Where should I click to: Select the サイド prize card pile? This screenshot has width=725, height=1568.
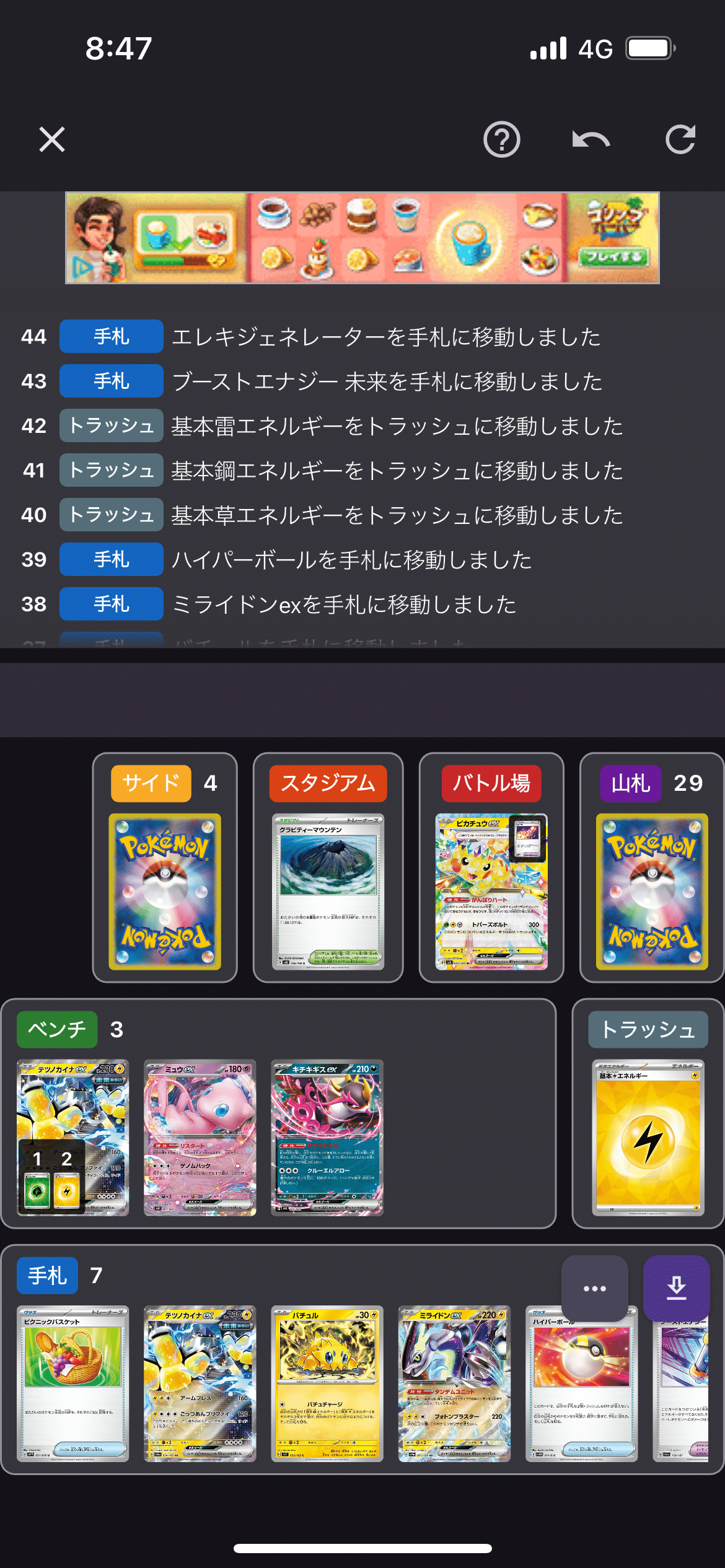(x=165, y=892)
